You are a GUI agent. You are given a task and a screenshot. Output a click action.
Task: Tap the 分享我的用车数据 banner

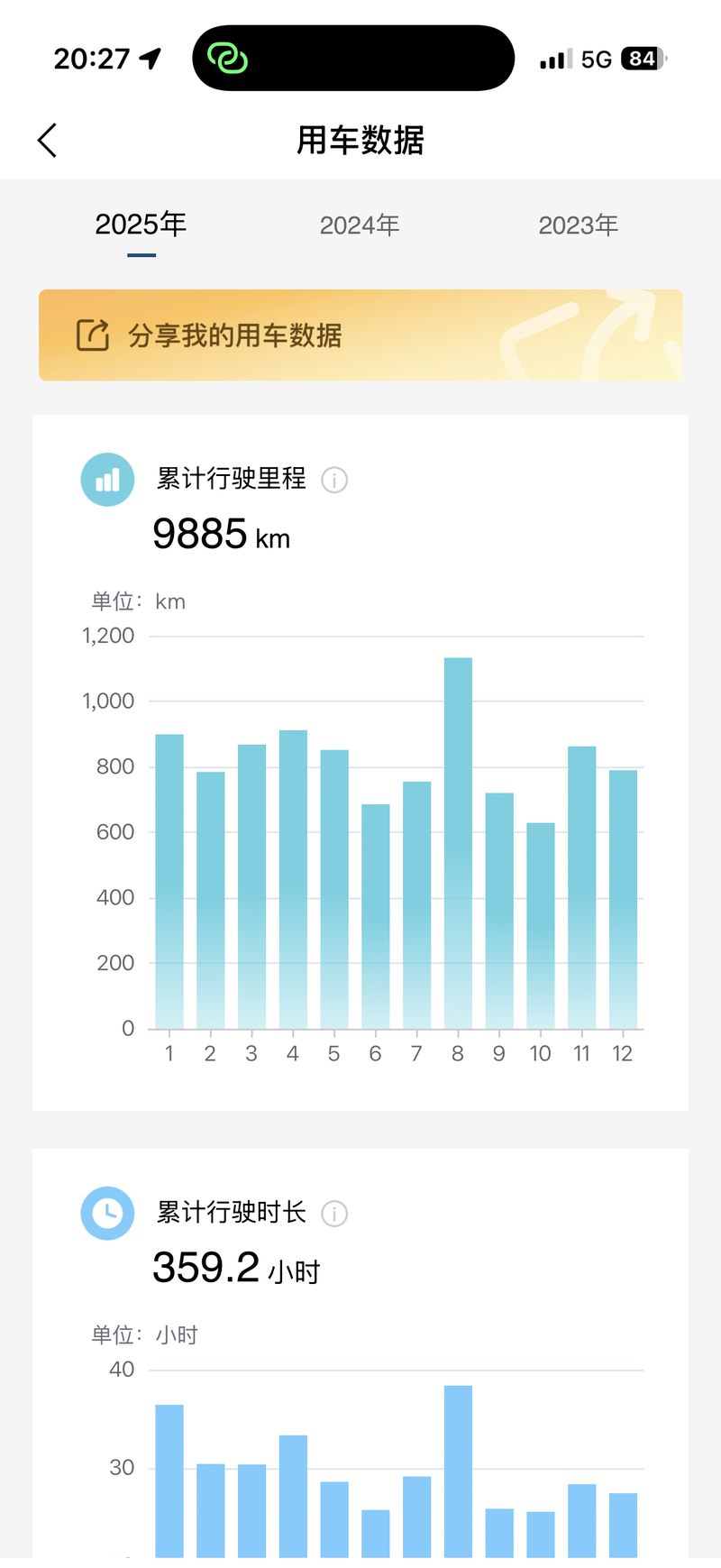coord(360,335)
